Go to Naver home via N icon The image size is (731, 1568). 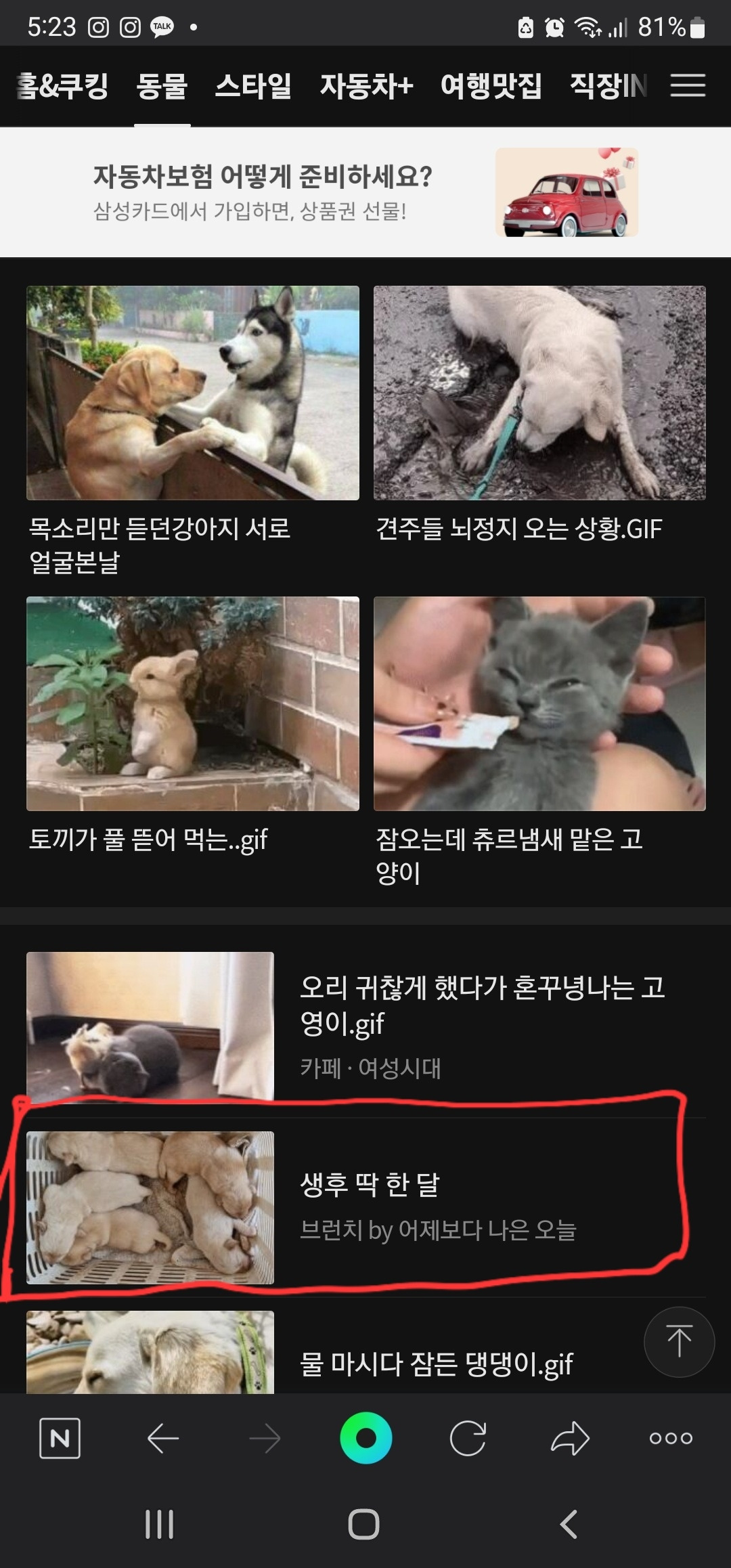coord(60,1438)
